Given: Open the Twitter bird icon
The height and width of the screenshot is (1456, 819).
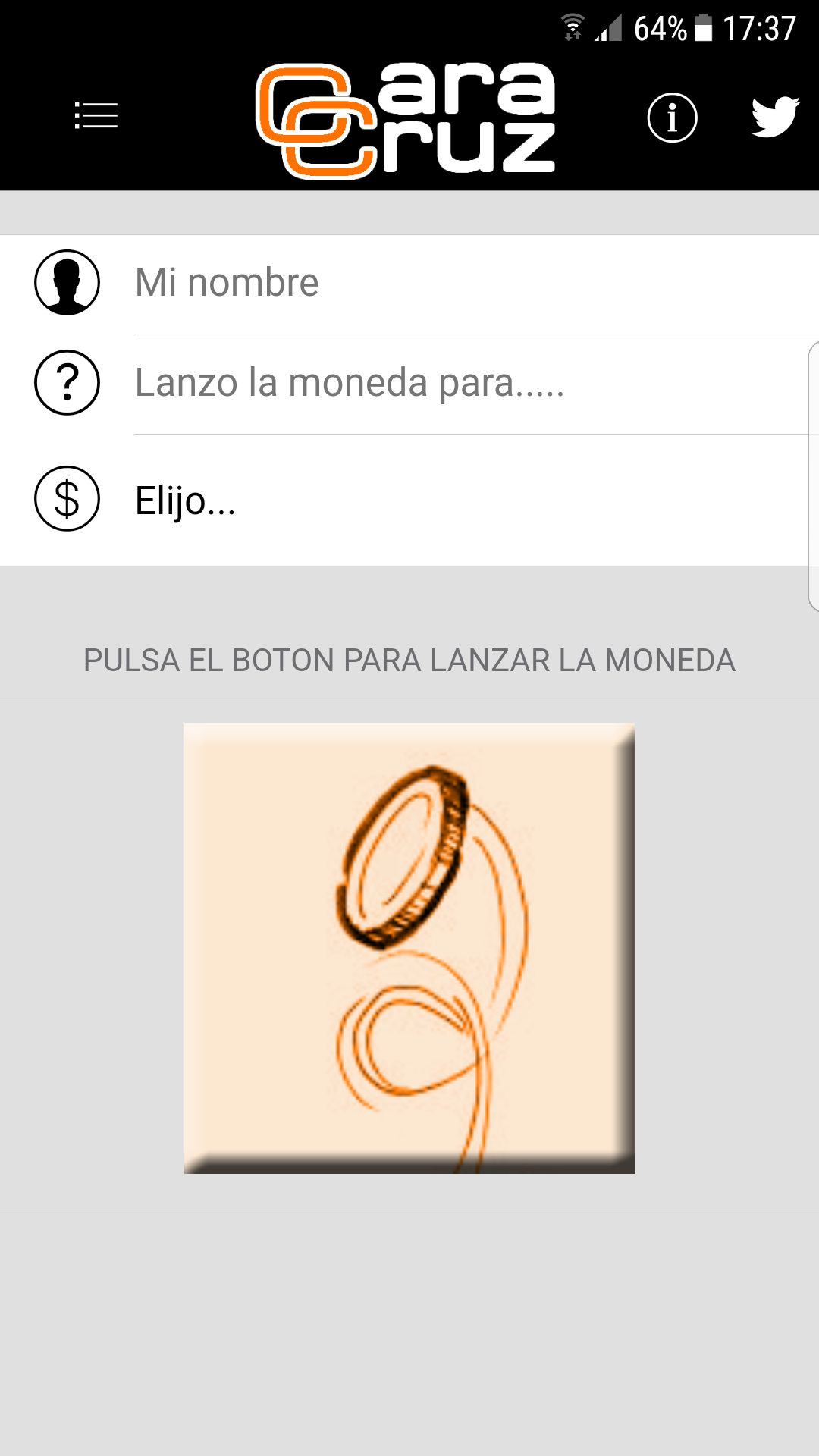Looking at the screenshot, I should click(x=775, y=117).
